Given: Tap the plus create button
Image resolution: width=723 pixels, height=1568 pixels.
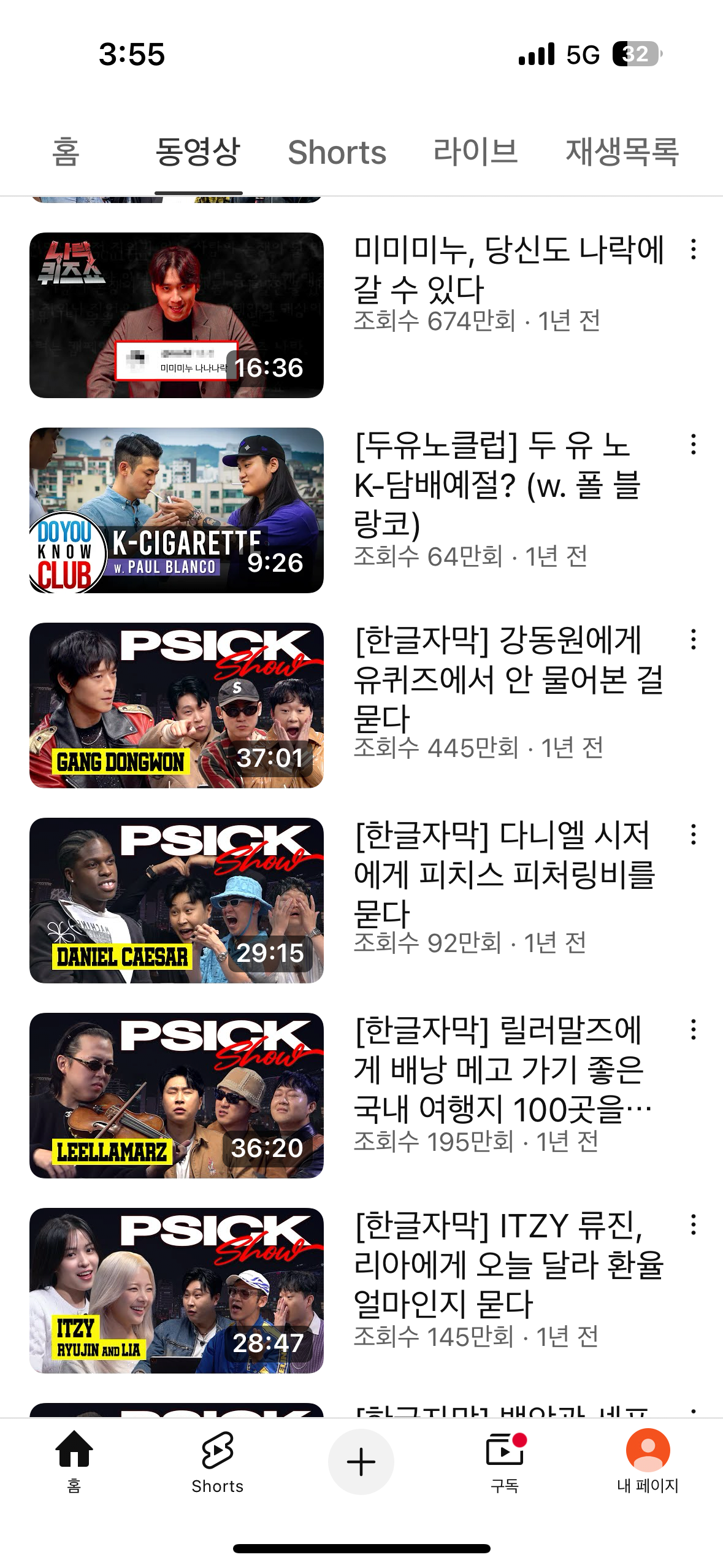Looking at the screenshot, I should tap(361, 1461).
